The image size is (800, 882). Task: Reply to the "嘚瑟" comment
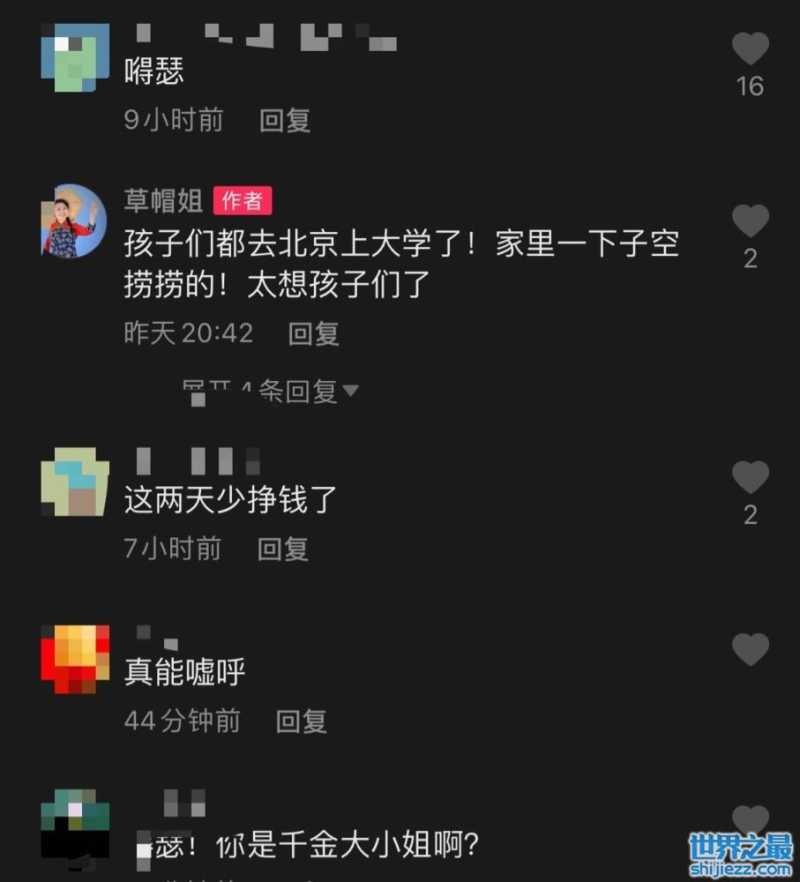tap(285, 121)
